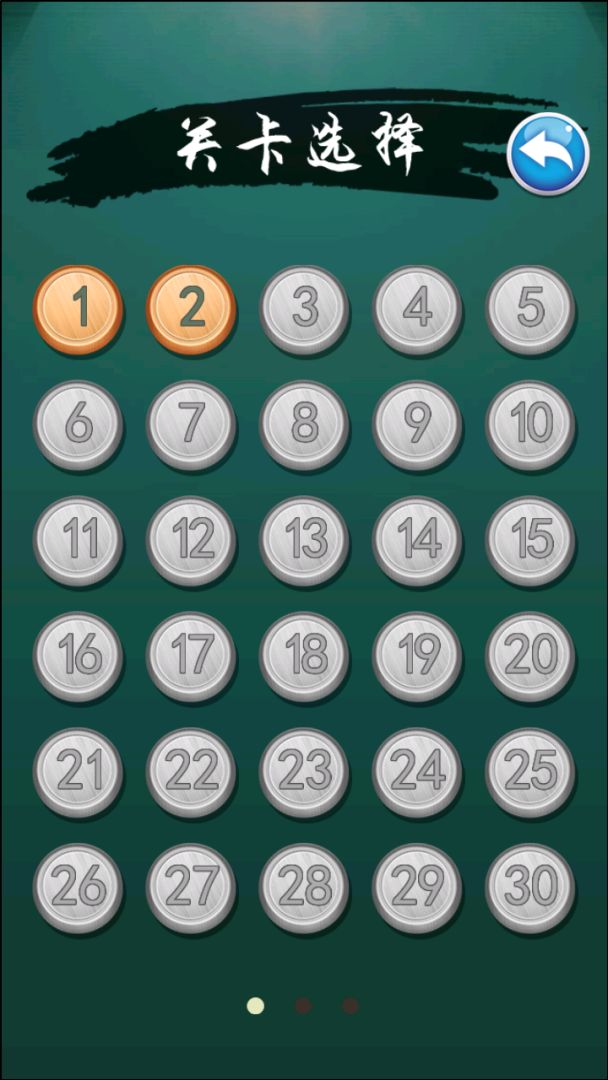The width and height of the screenshot is (608, 1080).
Task: Select level 21
Action: [x=79, y=772]
